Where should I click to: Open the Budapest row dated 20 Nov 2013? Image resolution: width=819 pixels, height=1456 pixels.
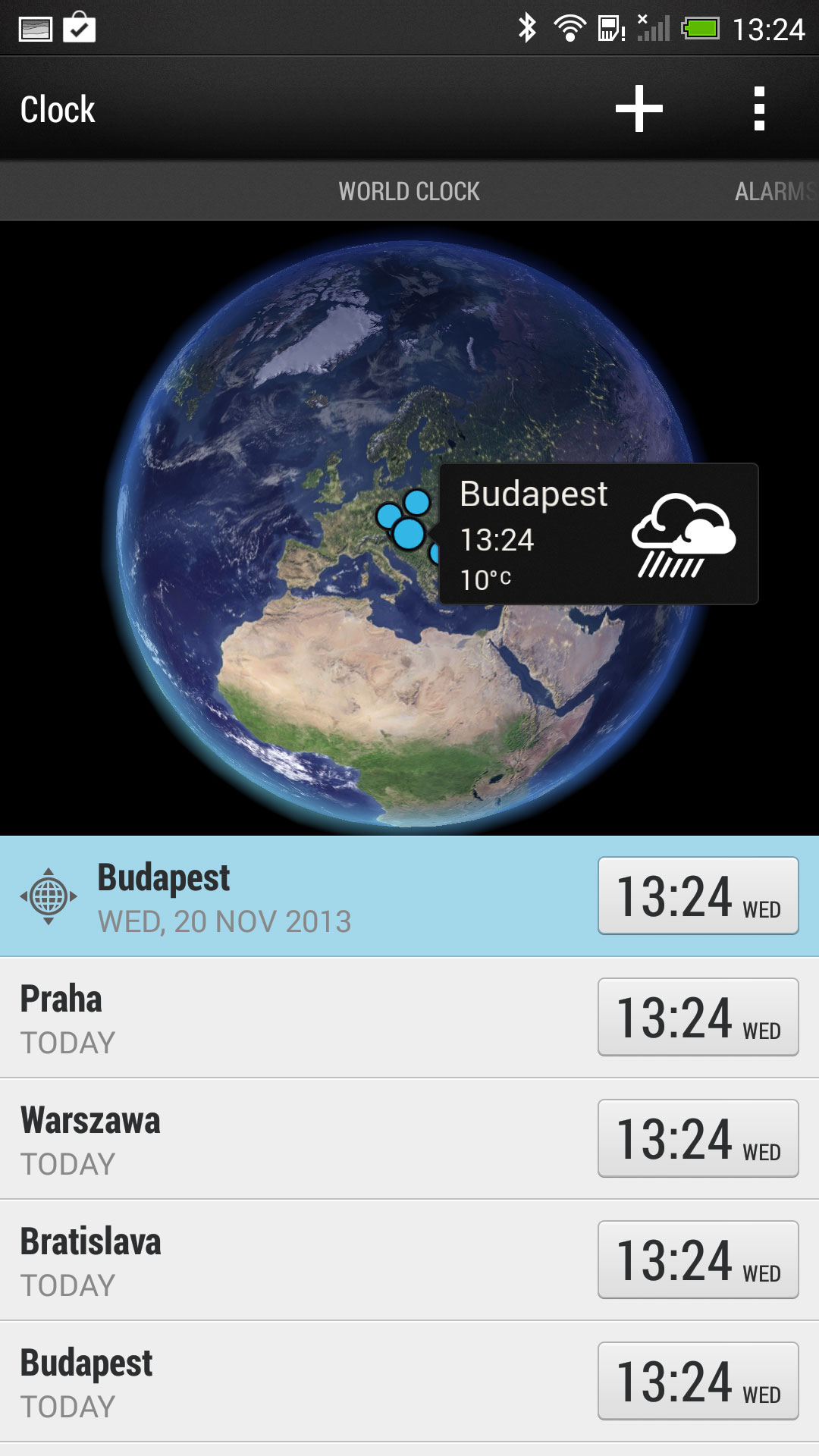tap(303, 896)
